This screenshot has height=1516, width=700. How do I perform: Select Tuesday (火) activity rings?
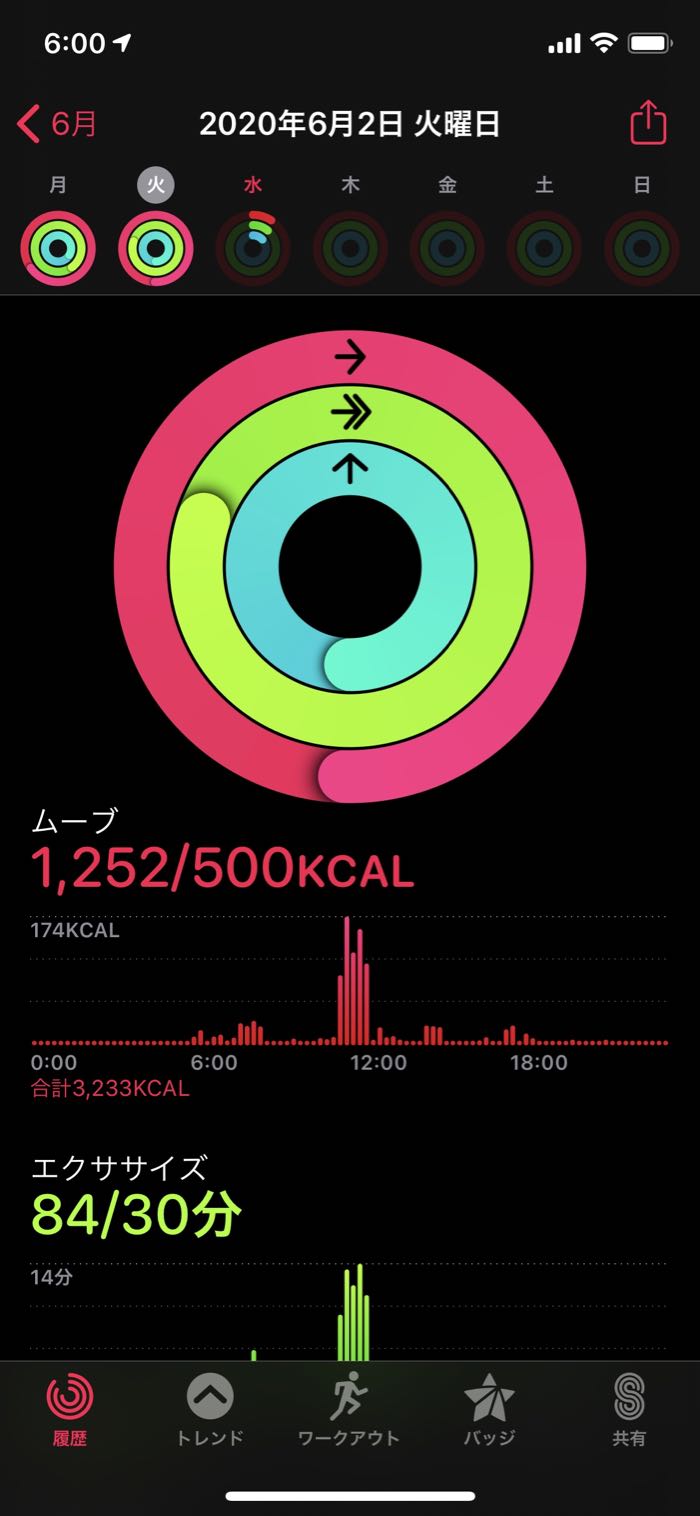[155, 248]
